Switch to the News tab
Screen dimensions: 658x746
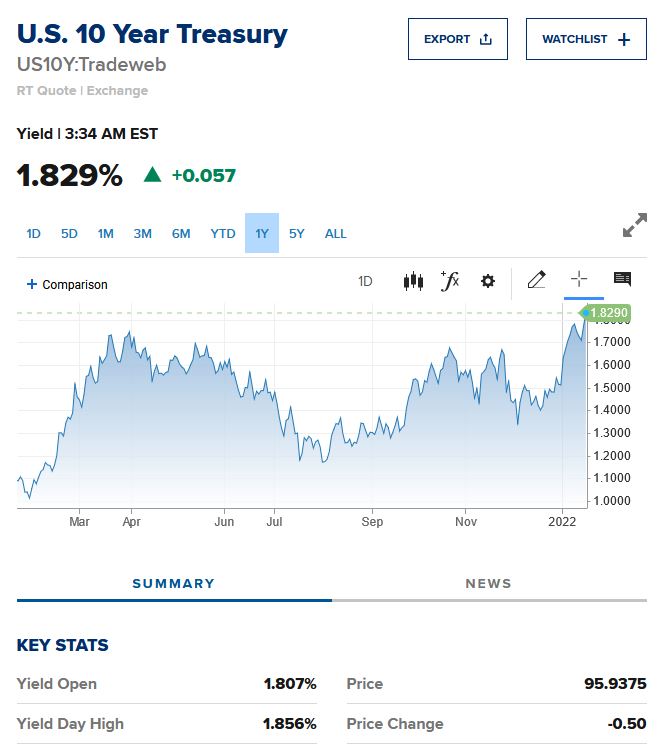488,583
